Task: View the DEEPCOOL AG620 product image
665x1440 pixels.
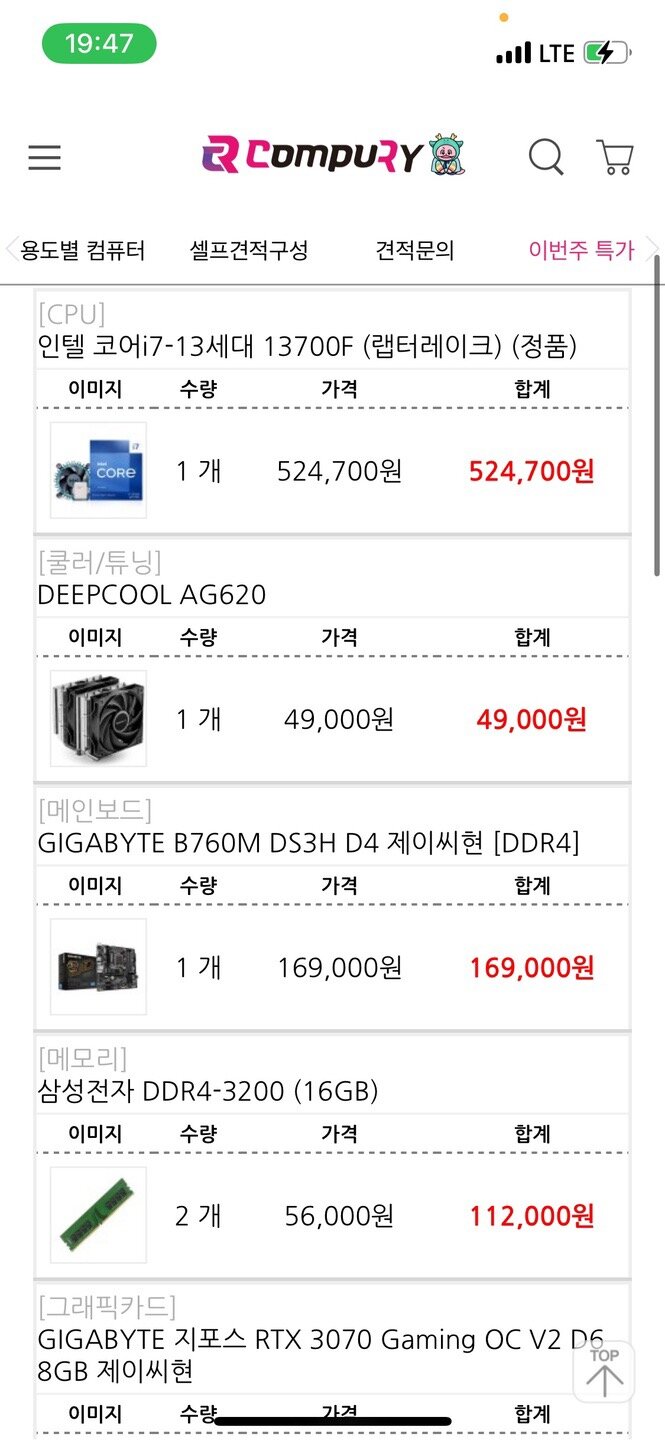Action: click(98, 718)
